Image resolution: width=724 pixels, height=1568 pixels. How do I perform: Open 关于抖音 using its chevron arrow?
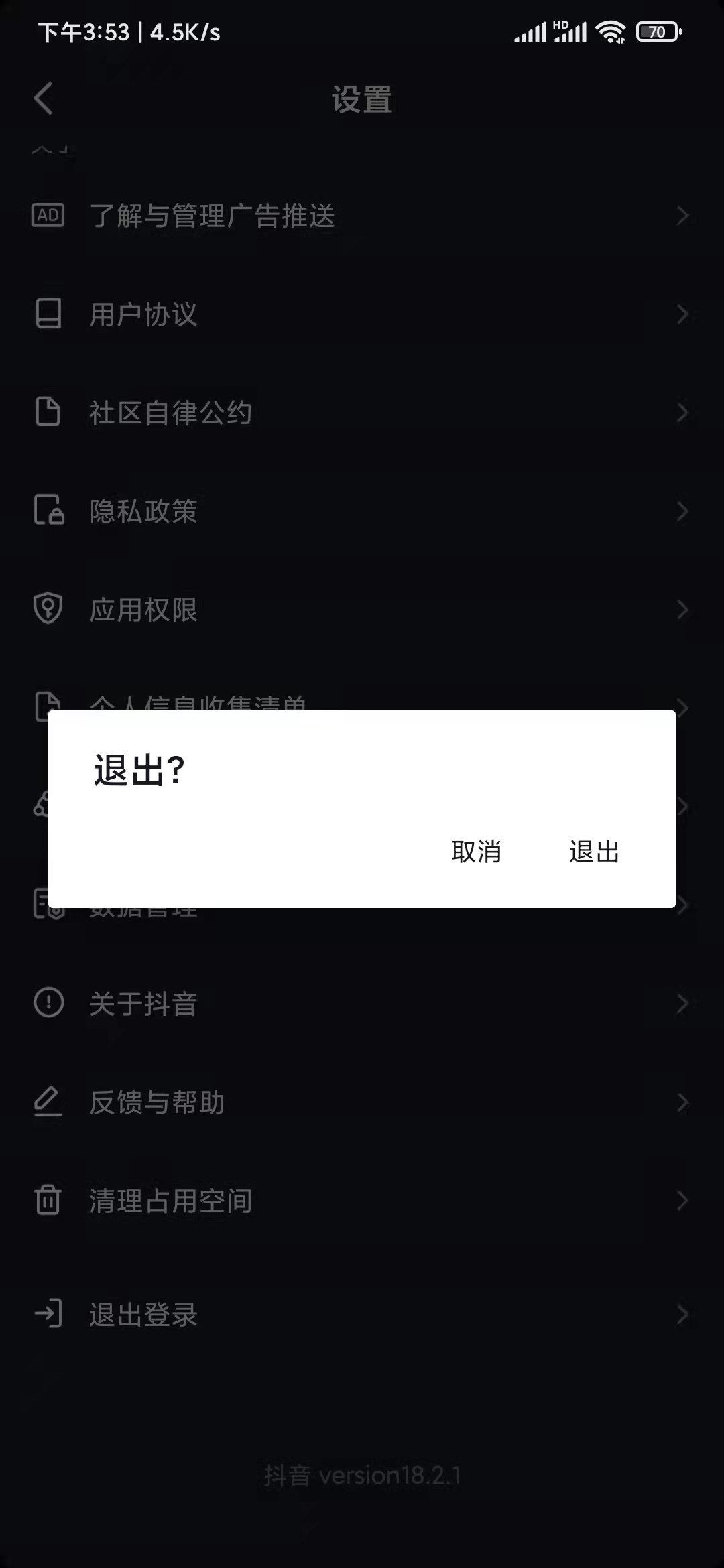tap(683, 1003)
